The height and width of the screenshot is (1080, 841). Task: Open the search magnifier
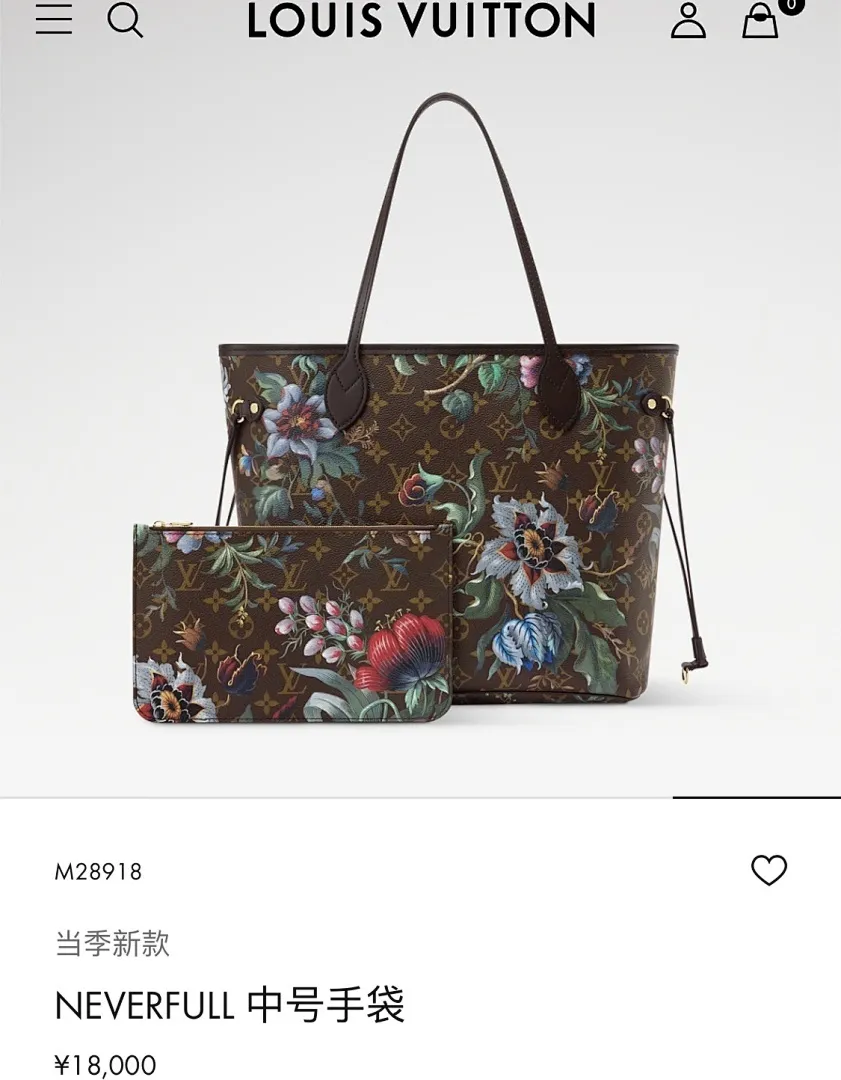click(125, 19)
